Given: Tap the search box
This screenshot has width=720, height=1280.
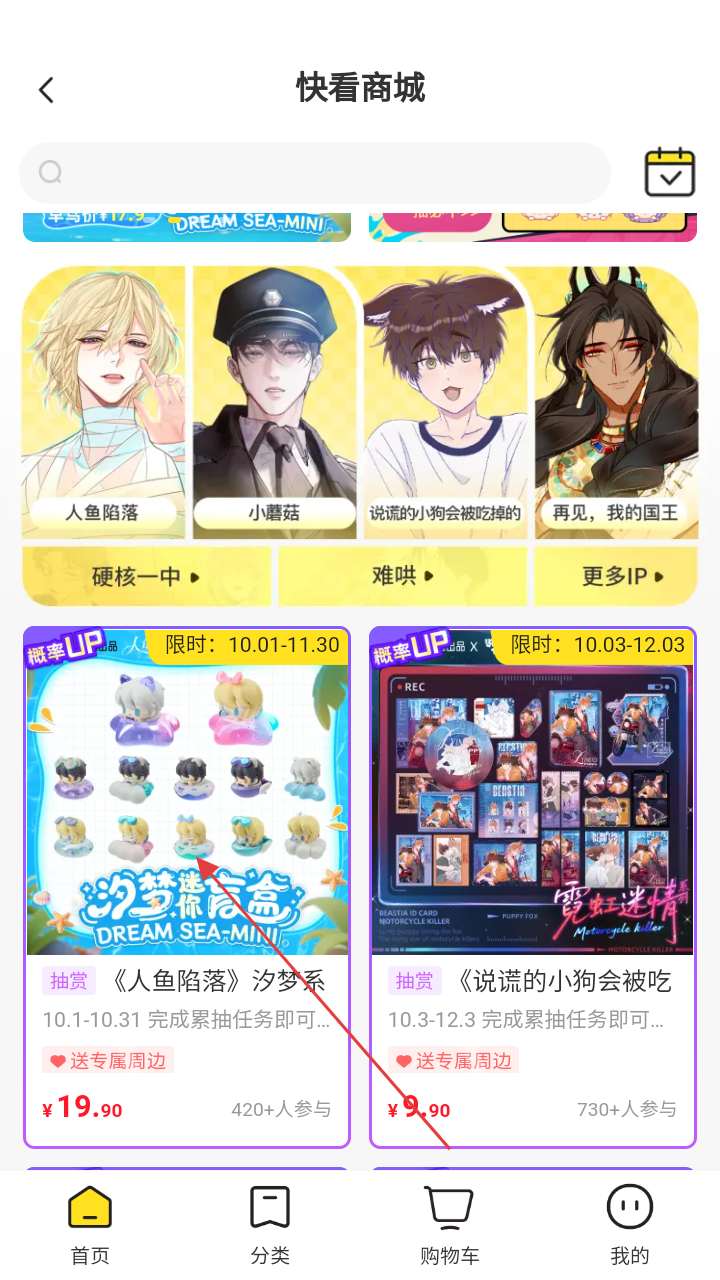Looking at the screenshot, I should (x=315, y=173).
